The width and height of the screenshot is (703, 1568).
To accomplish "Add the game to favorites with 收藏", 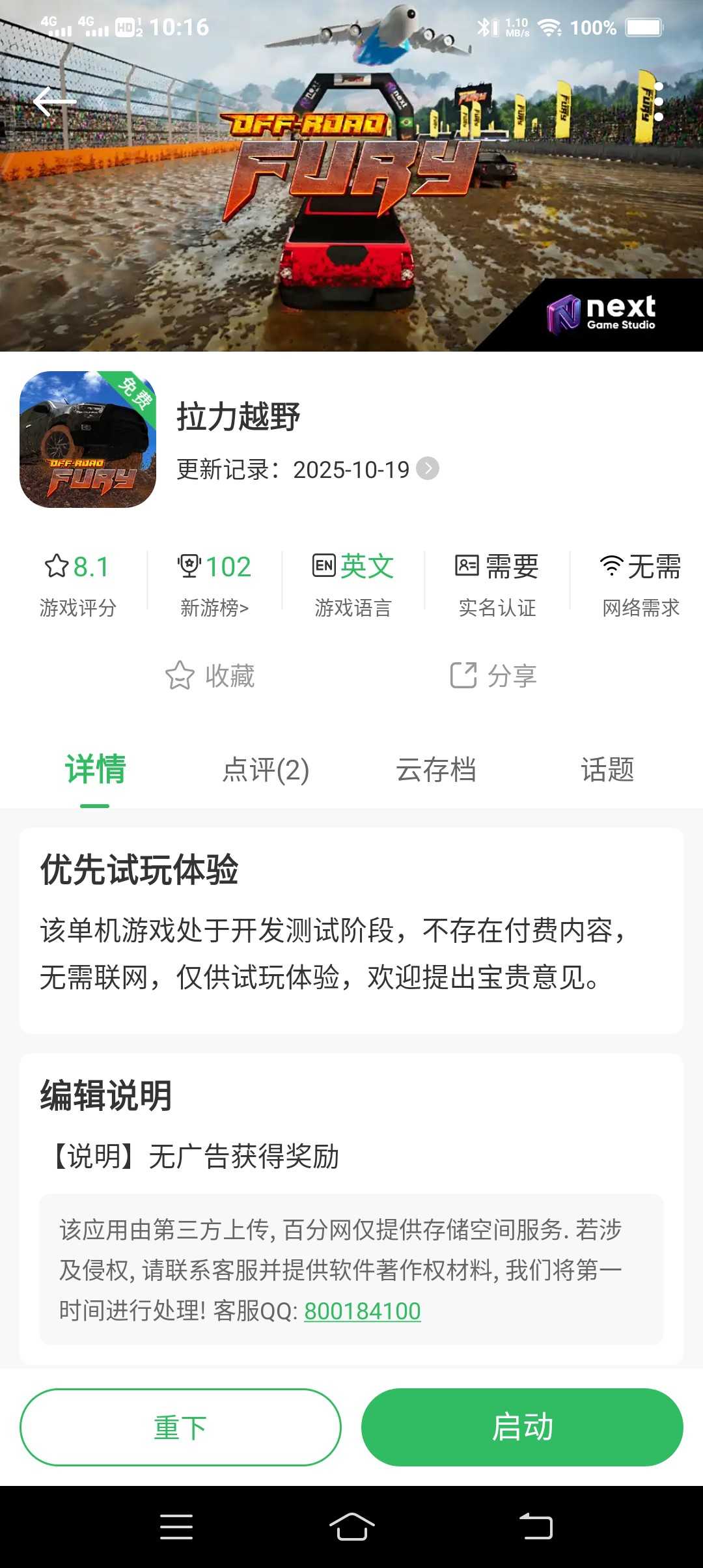I will [210, 676].
